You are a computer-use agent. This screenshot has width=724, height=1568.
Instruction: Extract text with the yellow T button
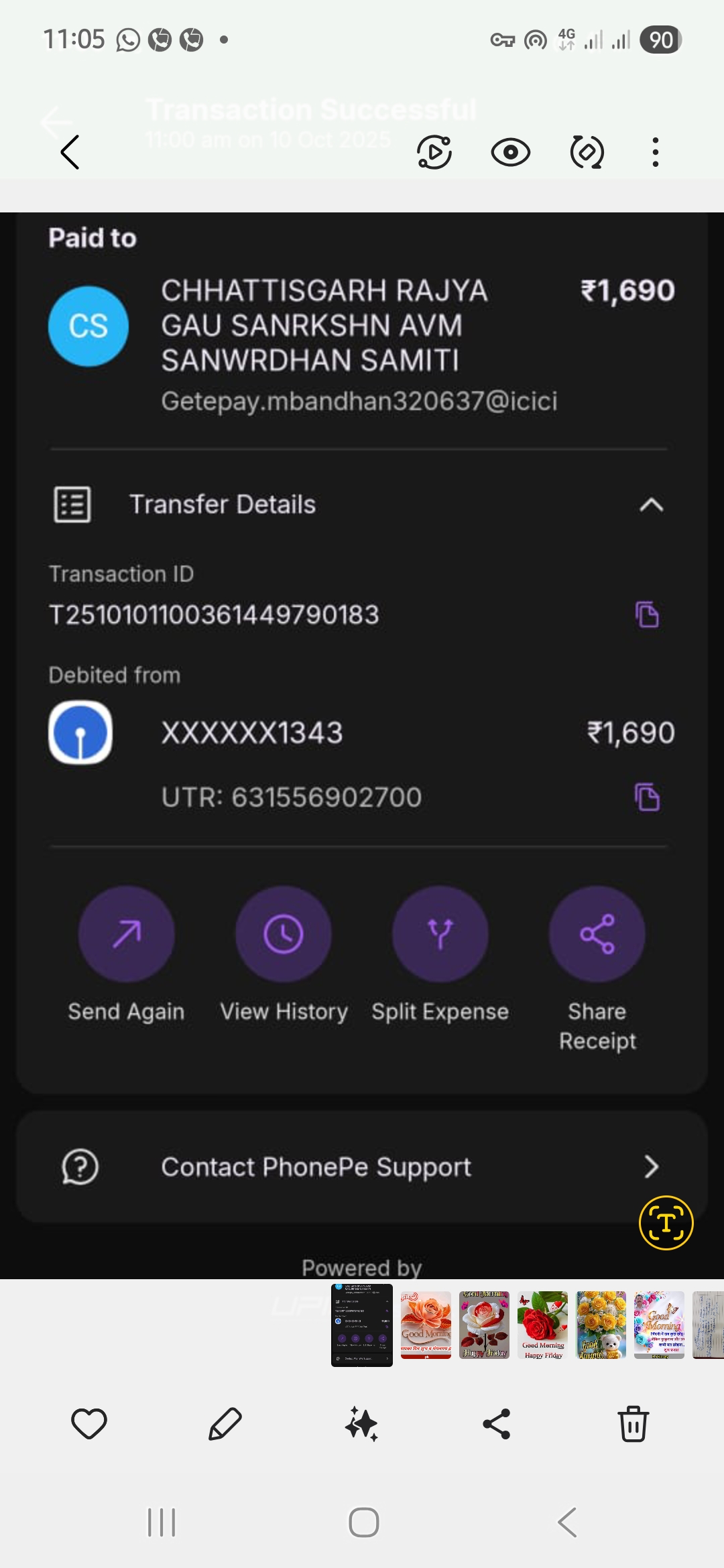click(x=666, y=1223)
